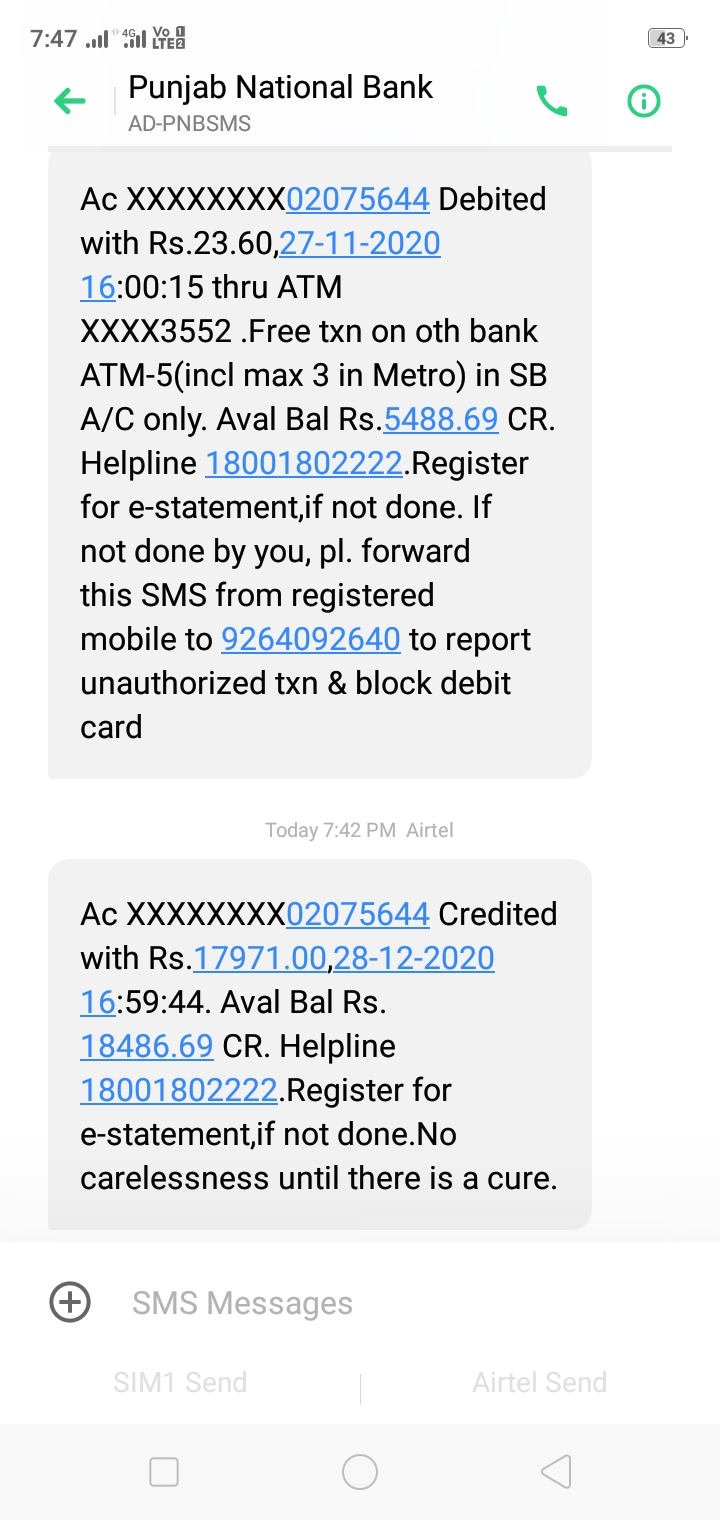Send via Airtel Send button
The height and width of the screenshot is (1520, 720).
pyautogui.click(x=540, y=1382)
